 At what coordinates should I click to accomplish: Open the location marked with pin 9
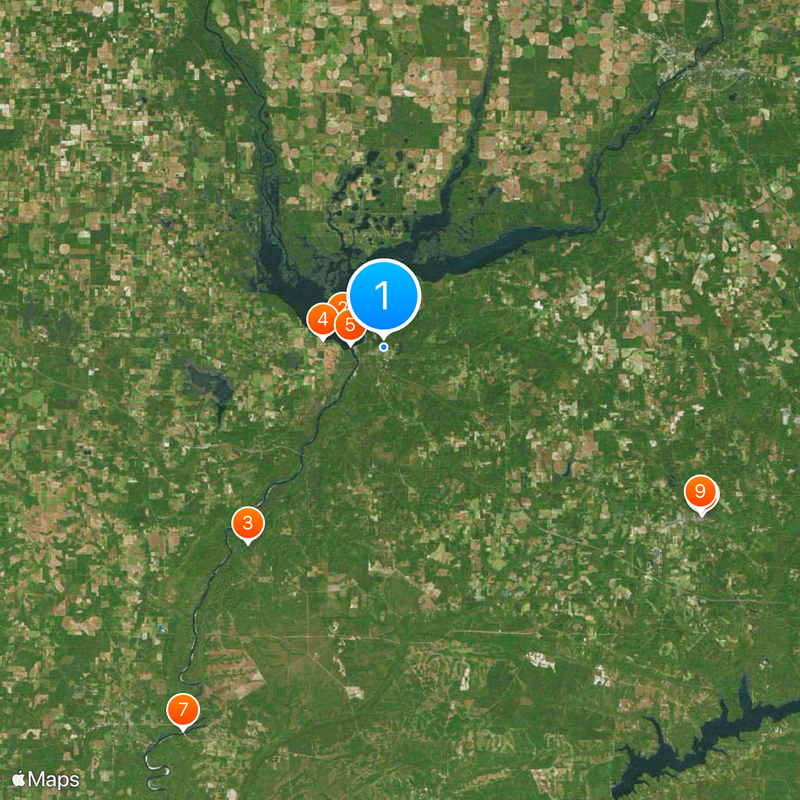click(700, 492)
